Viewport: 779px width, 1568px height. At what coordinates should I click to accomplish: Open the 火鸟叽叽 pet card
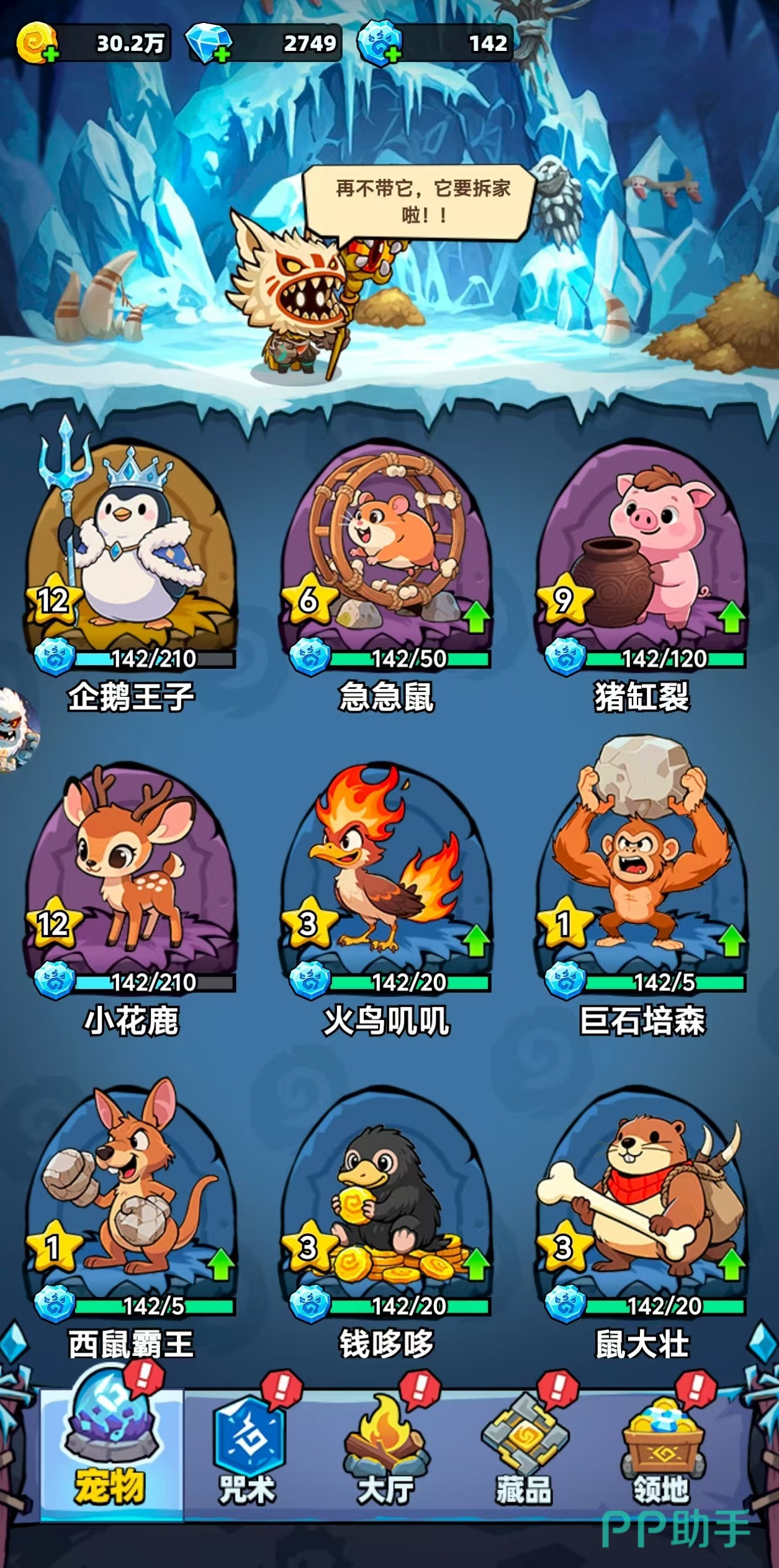click(x=386, y=869)
